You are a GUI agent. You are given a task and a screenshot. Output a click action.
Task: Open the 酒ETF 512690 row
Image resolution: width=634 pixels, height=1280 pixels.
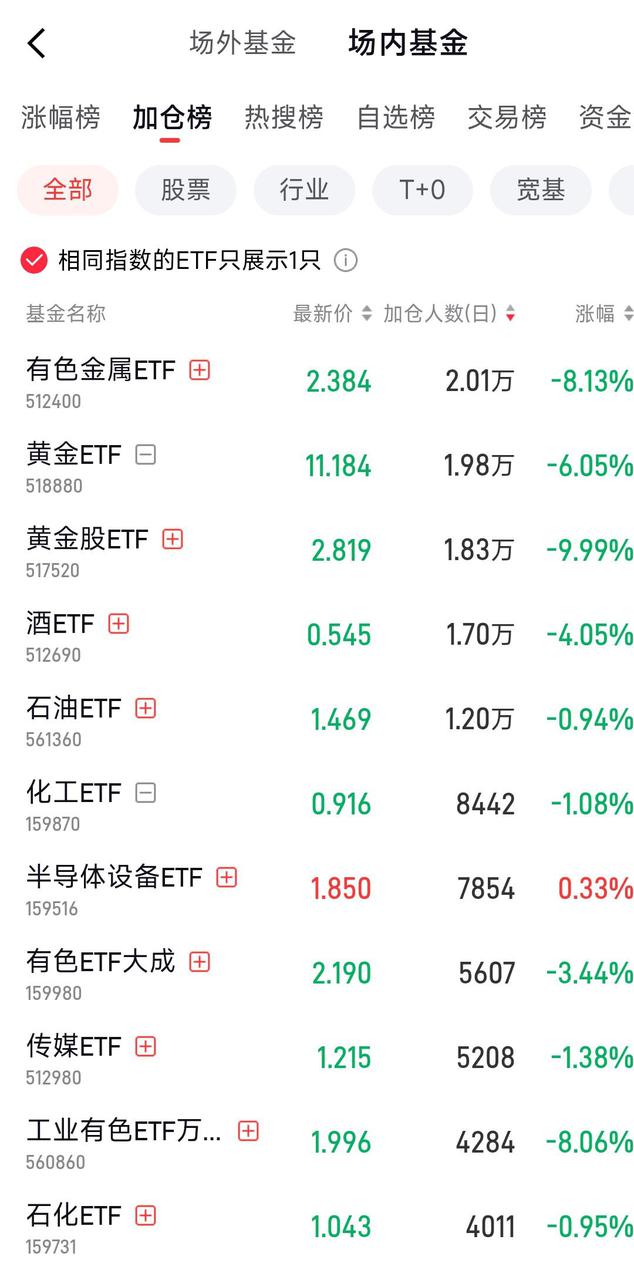coord(60,636)
